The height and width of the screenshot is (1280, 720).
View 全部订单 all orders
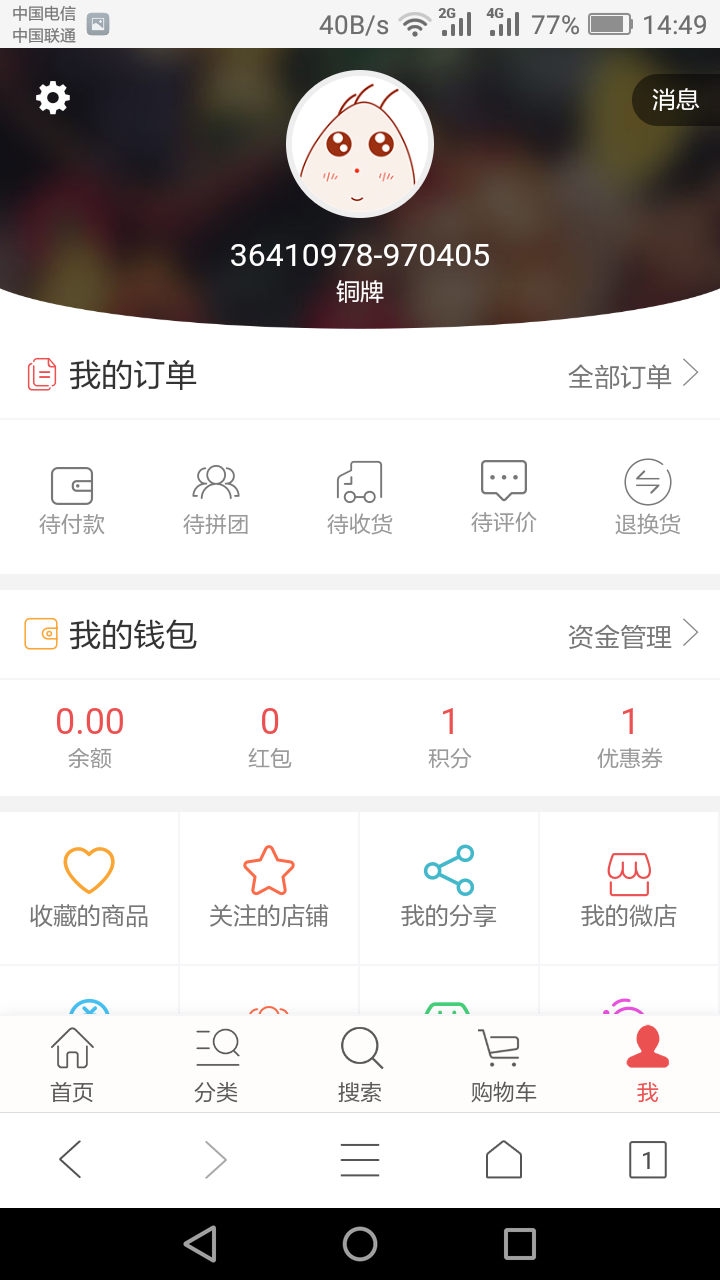pos(632,376)
